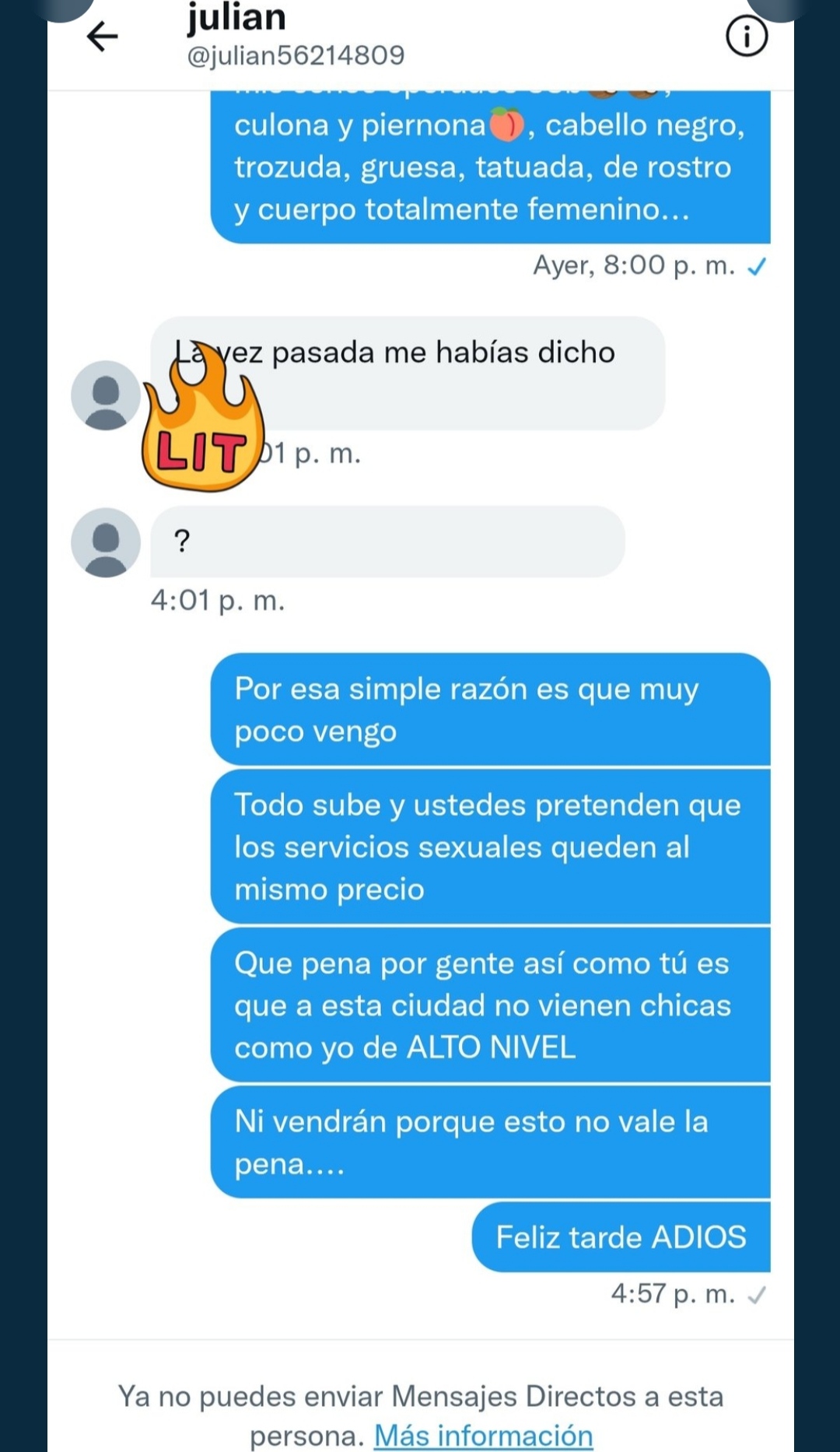Open julian's avatar beside the question mark message
Image resolution: width=840 pixels, height=1452 pixels.
106,542
